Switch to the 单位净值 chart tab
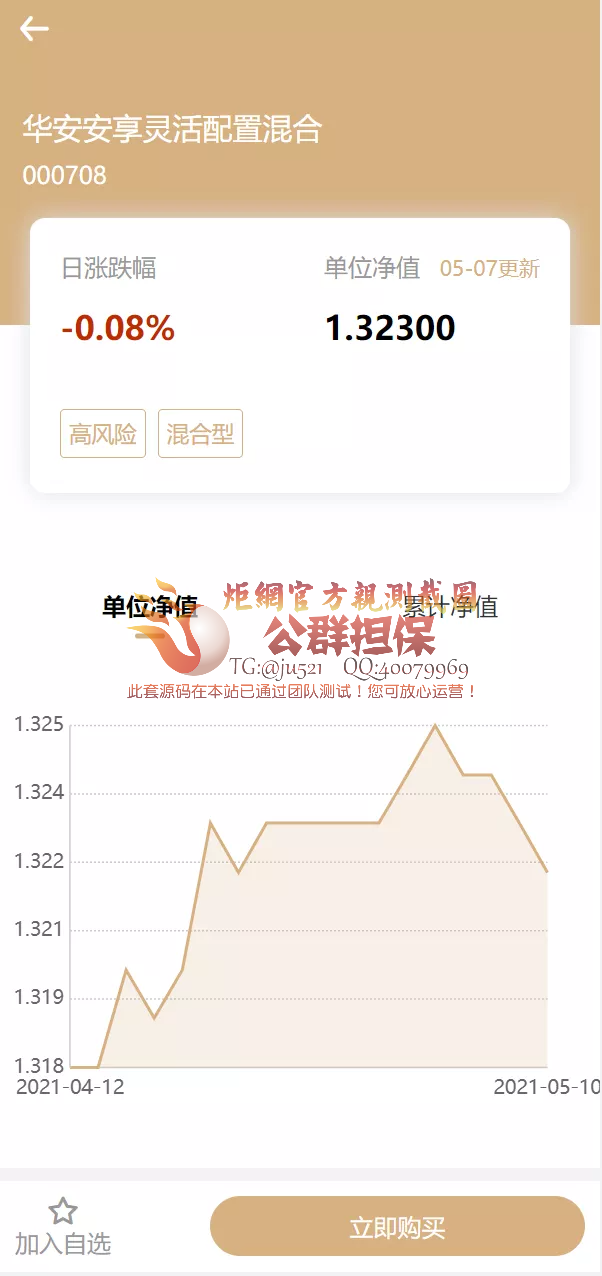 [149, 606]
